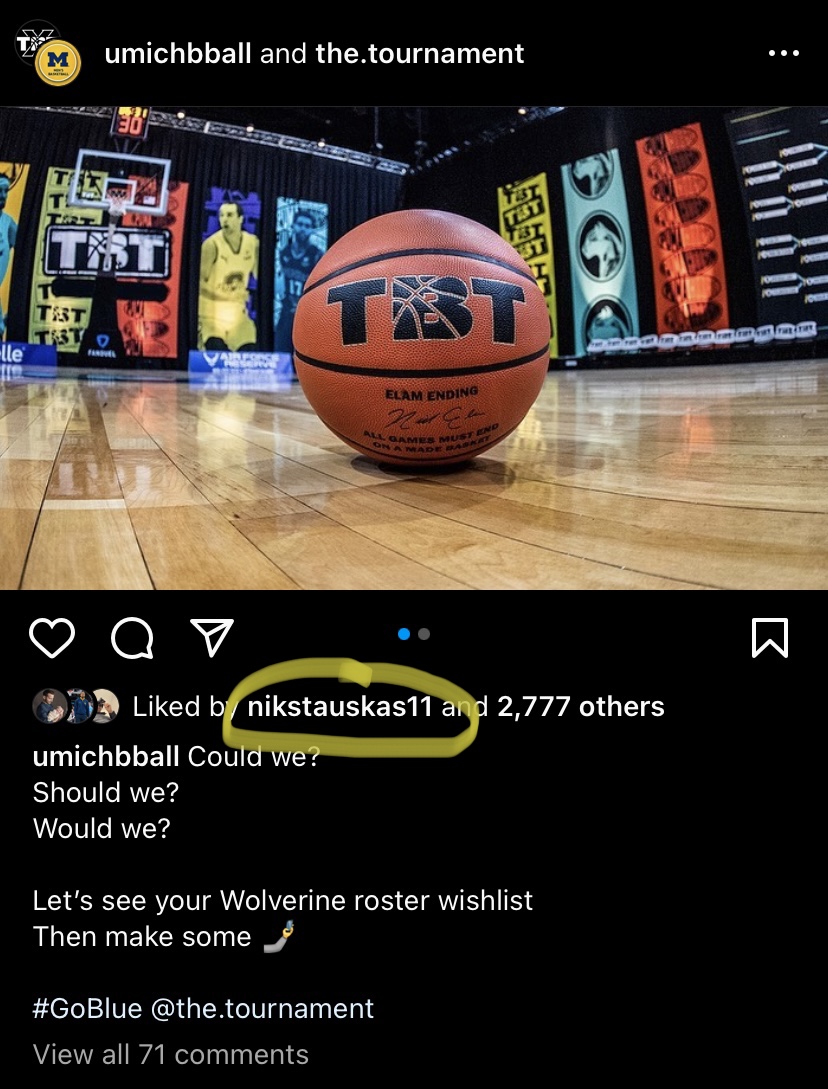
Task: Bookmark this post
Action: point(770,638)
